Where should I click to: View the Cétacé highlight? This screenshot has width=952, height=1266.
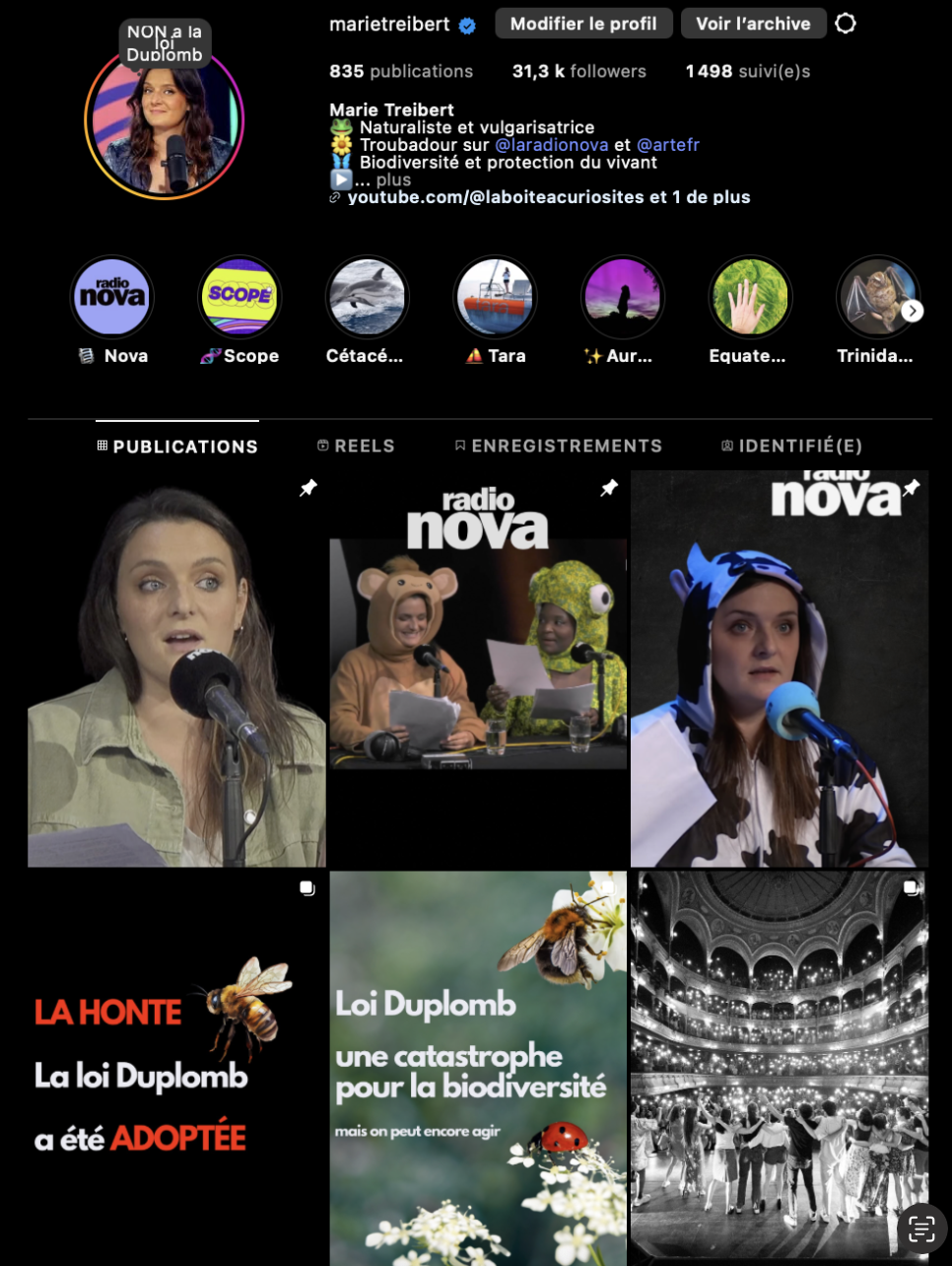point(367,297)
